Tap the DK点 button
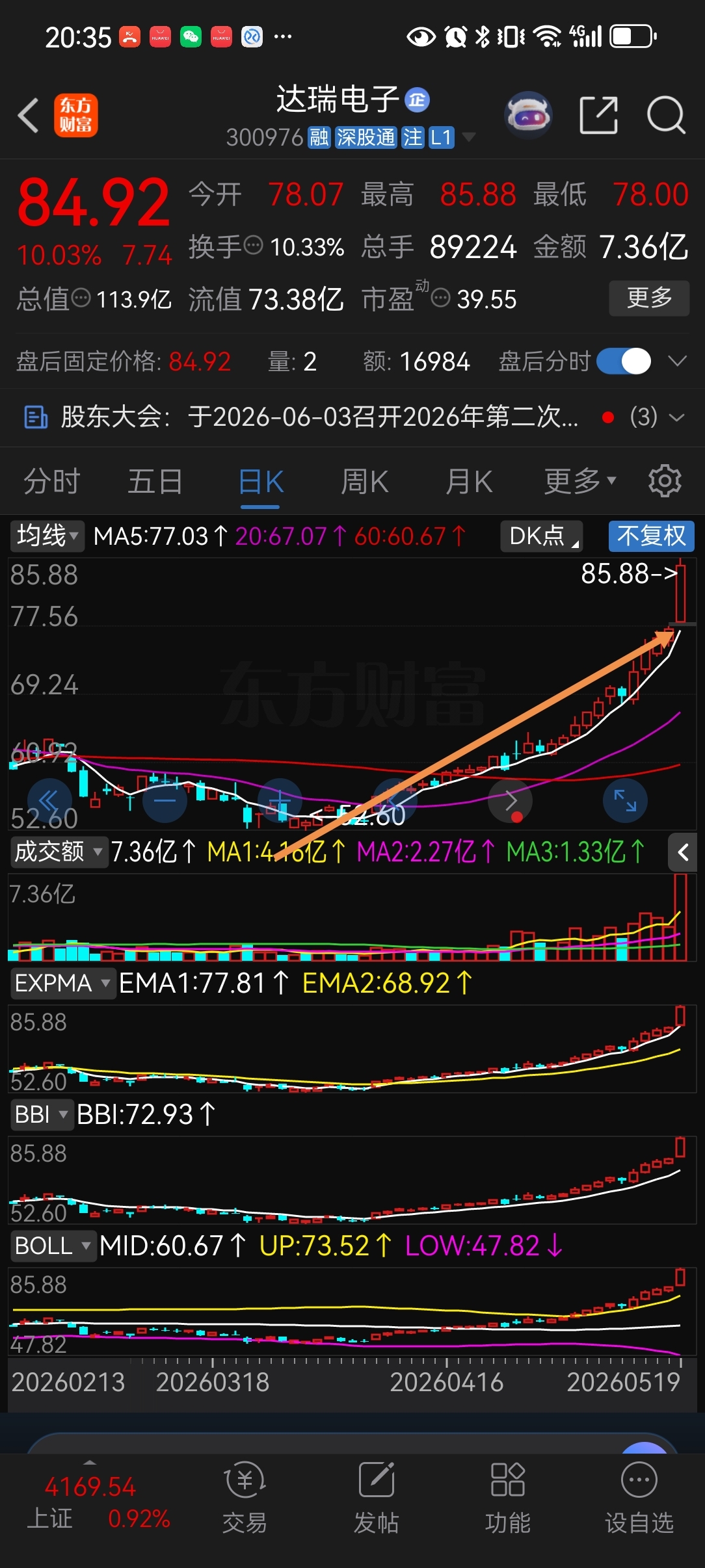705x1568 pixels. [x=542, y=536]
